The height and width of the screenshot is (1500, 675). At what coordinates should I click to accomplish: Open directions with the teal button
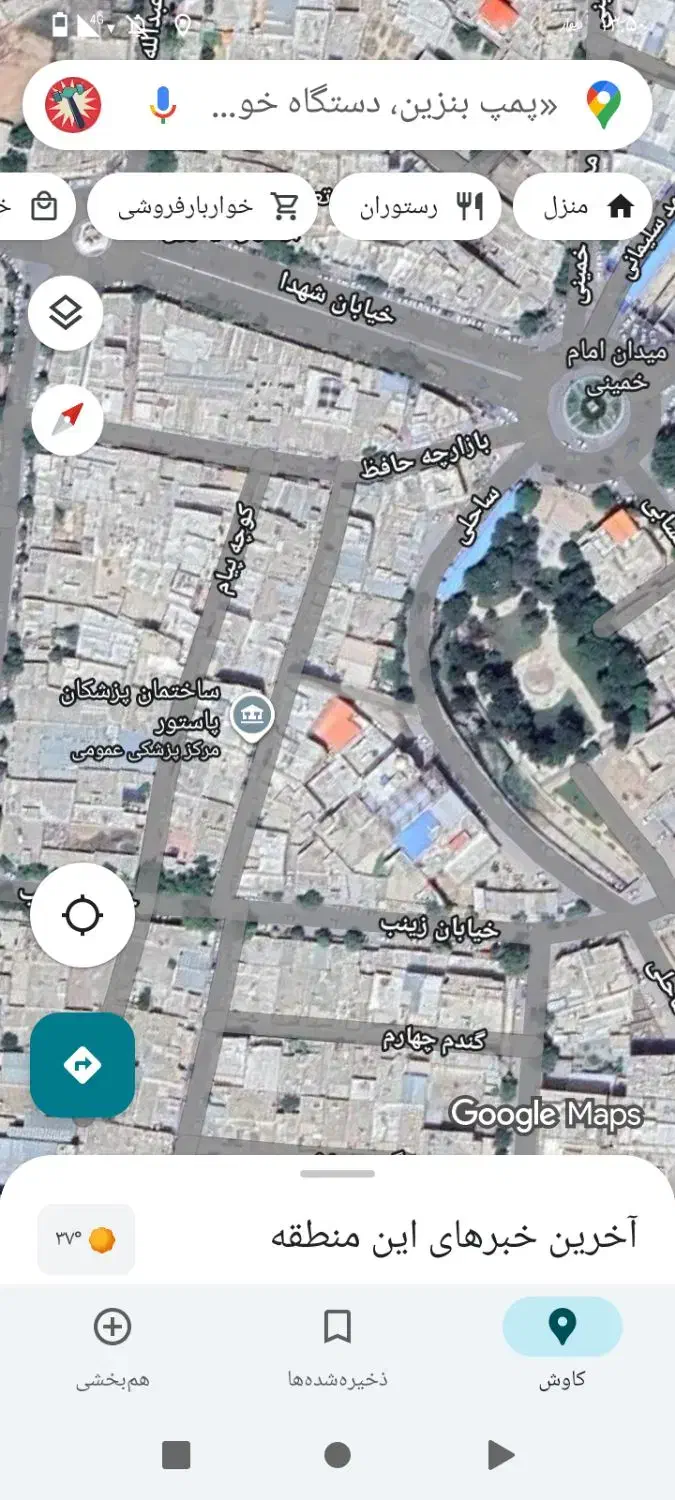pos(82,1065)
